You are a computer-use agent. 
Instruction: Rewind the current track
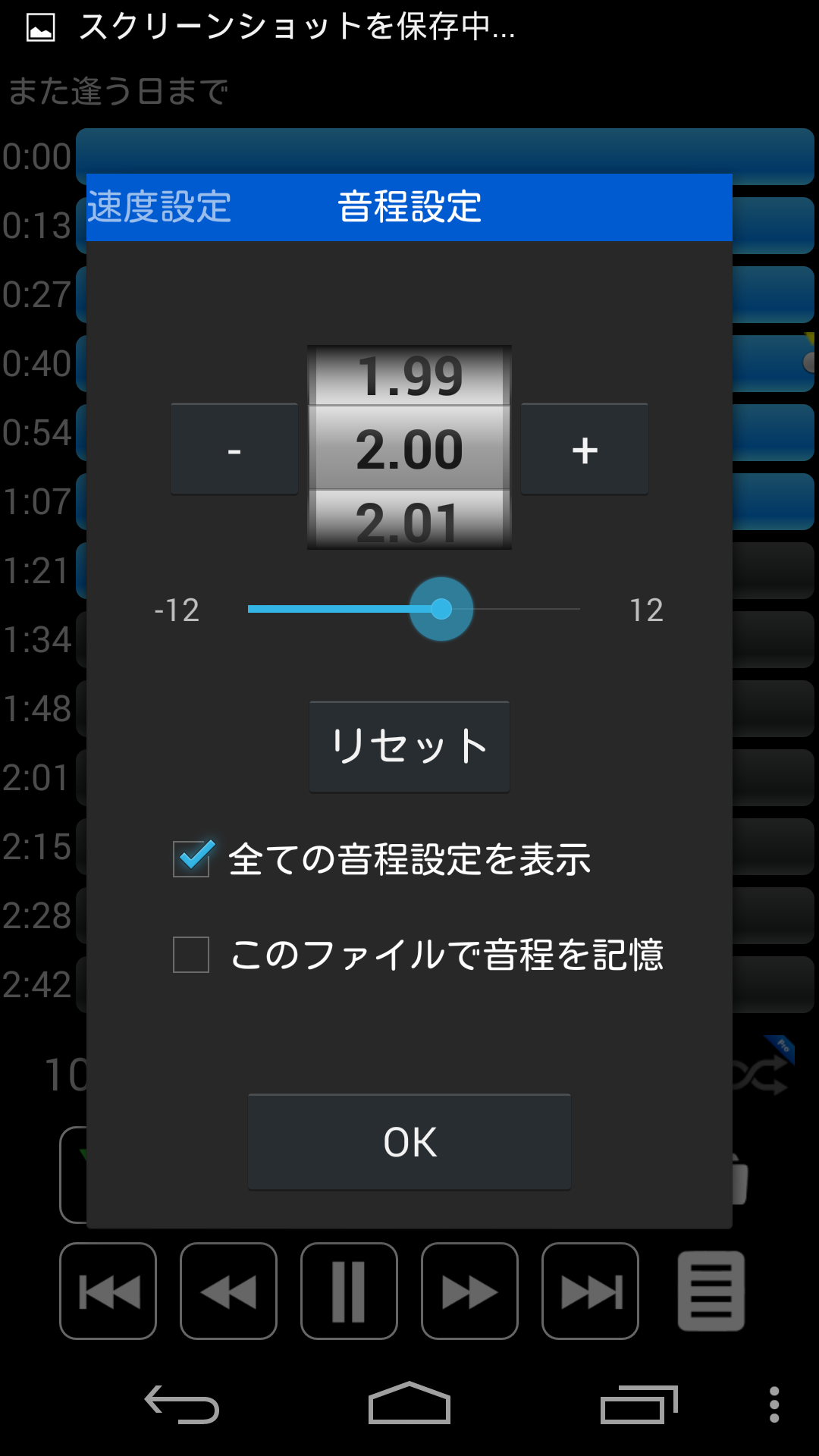[229, 1291]
